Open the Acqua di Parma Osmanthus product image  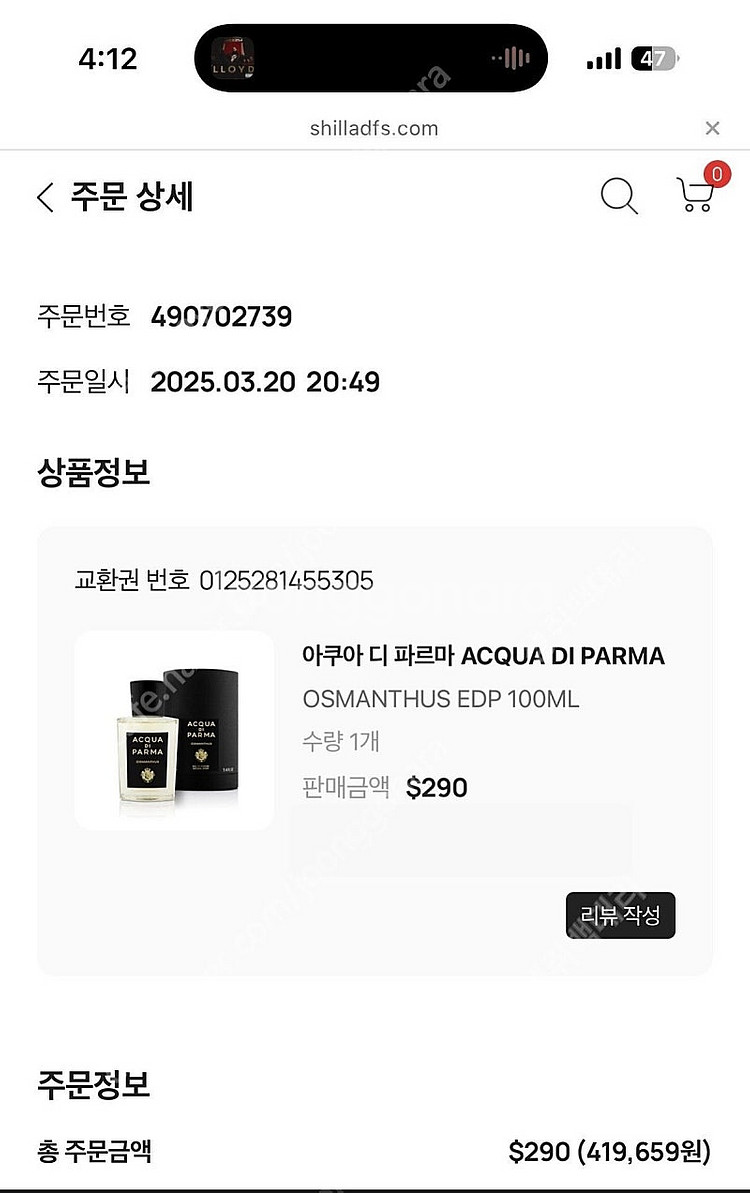[x=174, y=731]
